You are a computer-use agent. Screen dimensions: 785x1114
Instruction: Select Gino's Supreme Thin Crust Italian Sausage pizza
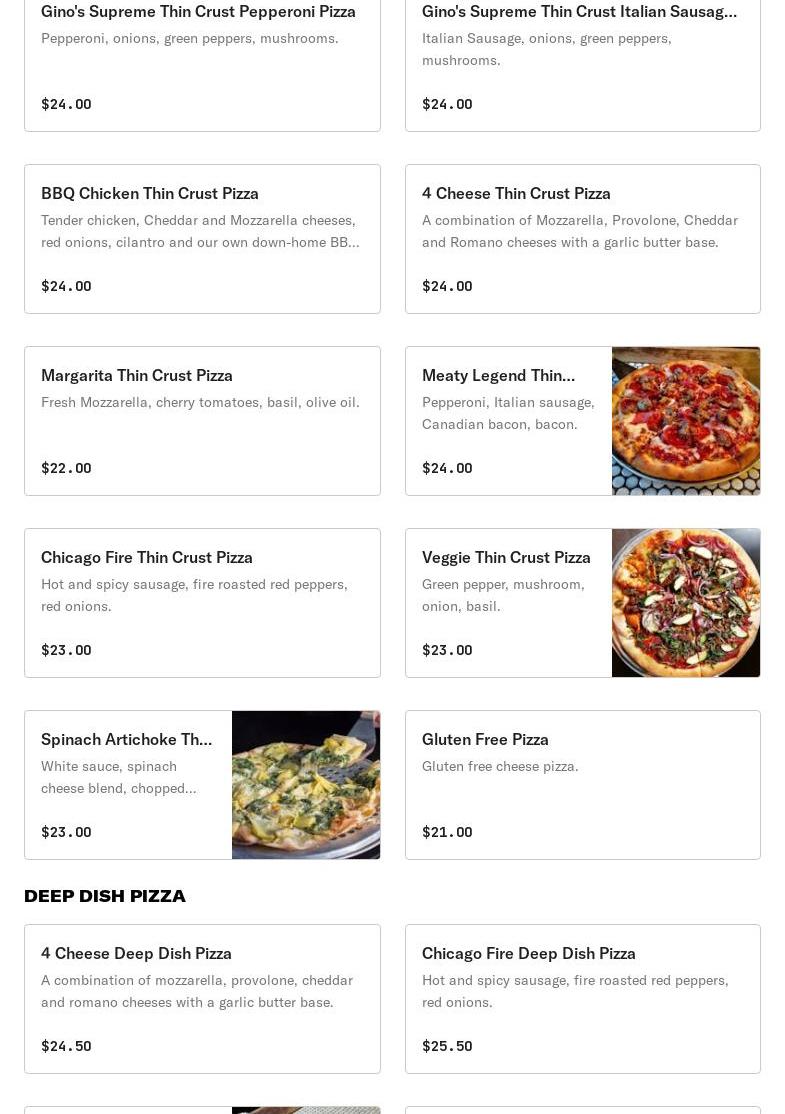[582, 60]
